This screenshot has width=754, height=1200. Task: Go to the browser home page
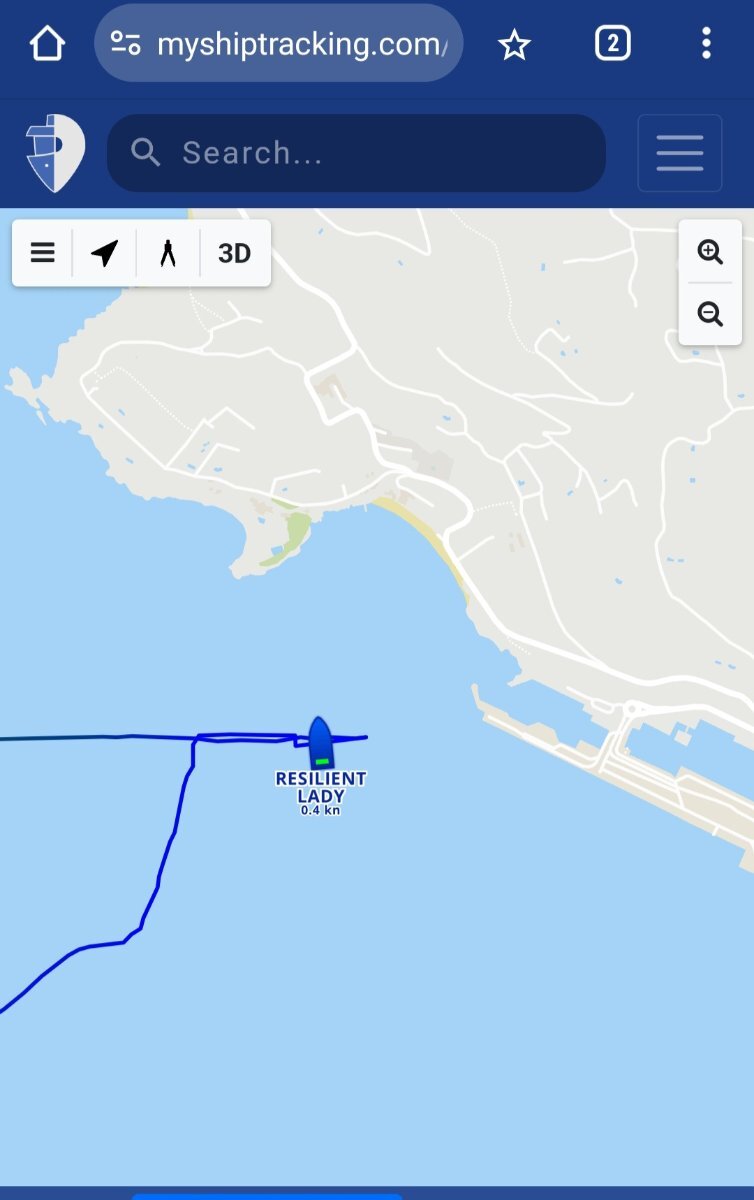pyautogui.click(x=47, y=44)
